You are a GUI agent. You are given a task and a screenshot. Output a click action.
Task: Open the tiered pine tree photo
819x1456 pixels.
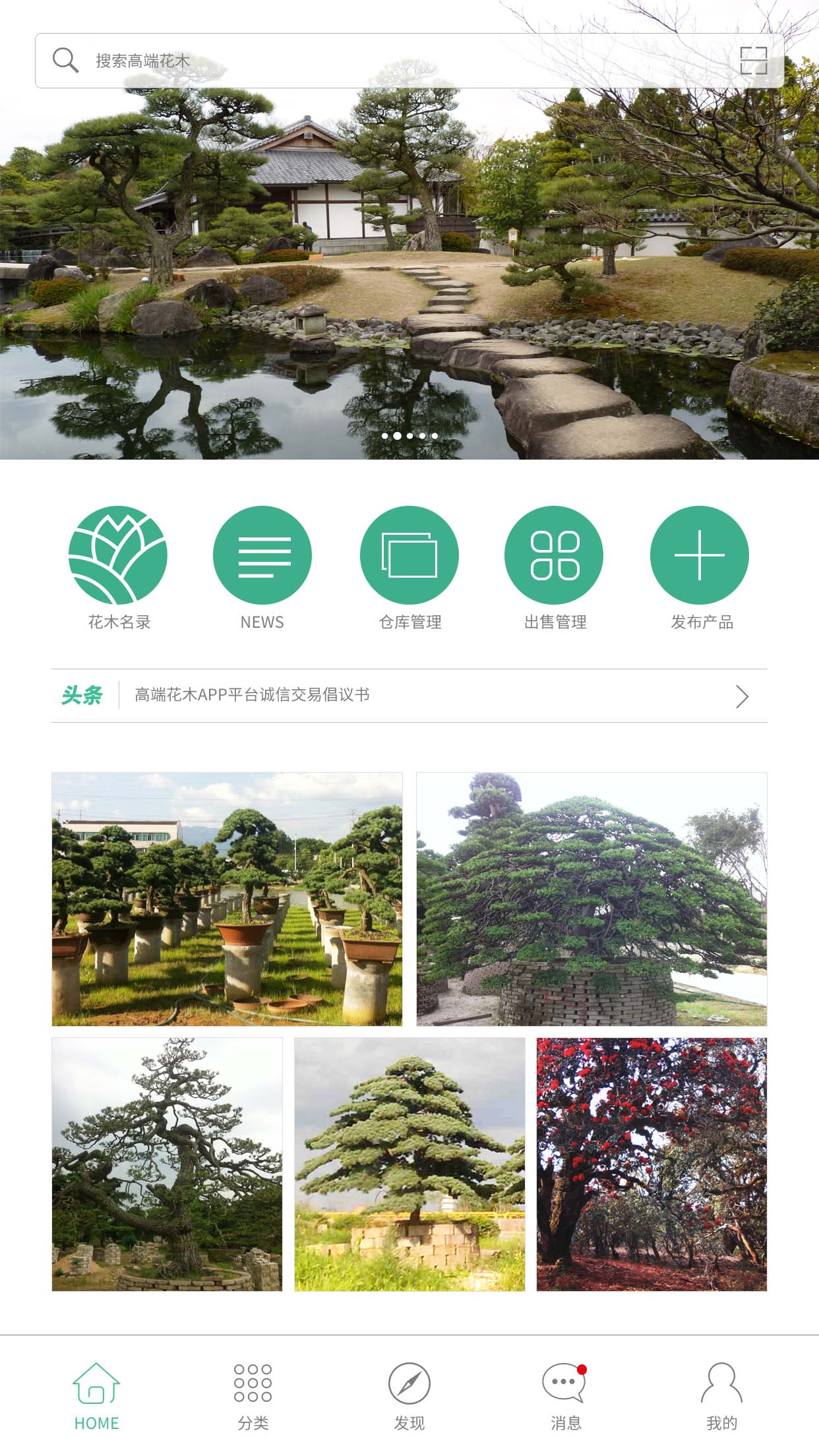(409, 1164)
